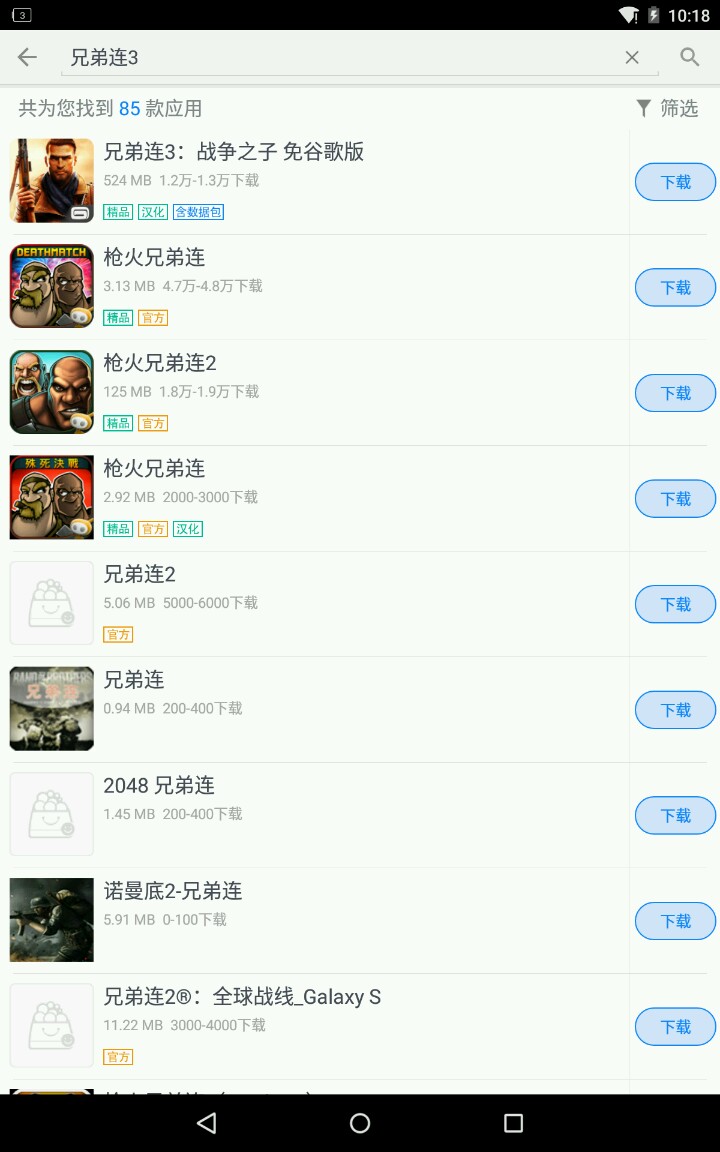
Task: Go back using the top arrow
Action: (27, 57)
